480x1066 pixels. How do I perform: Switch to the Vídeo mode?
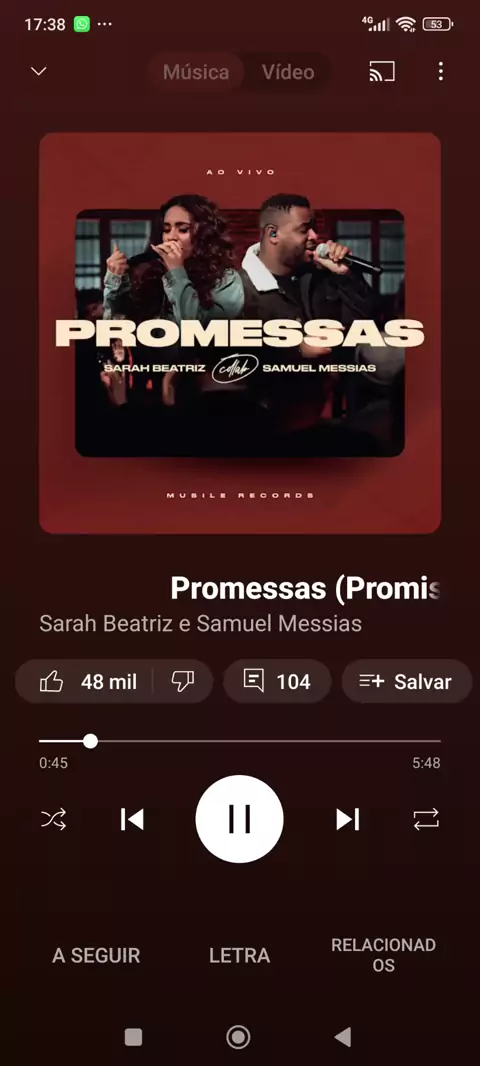[288, 72]
